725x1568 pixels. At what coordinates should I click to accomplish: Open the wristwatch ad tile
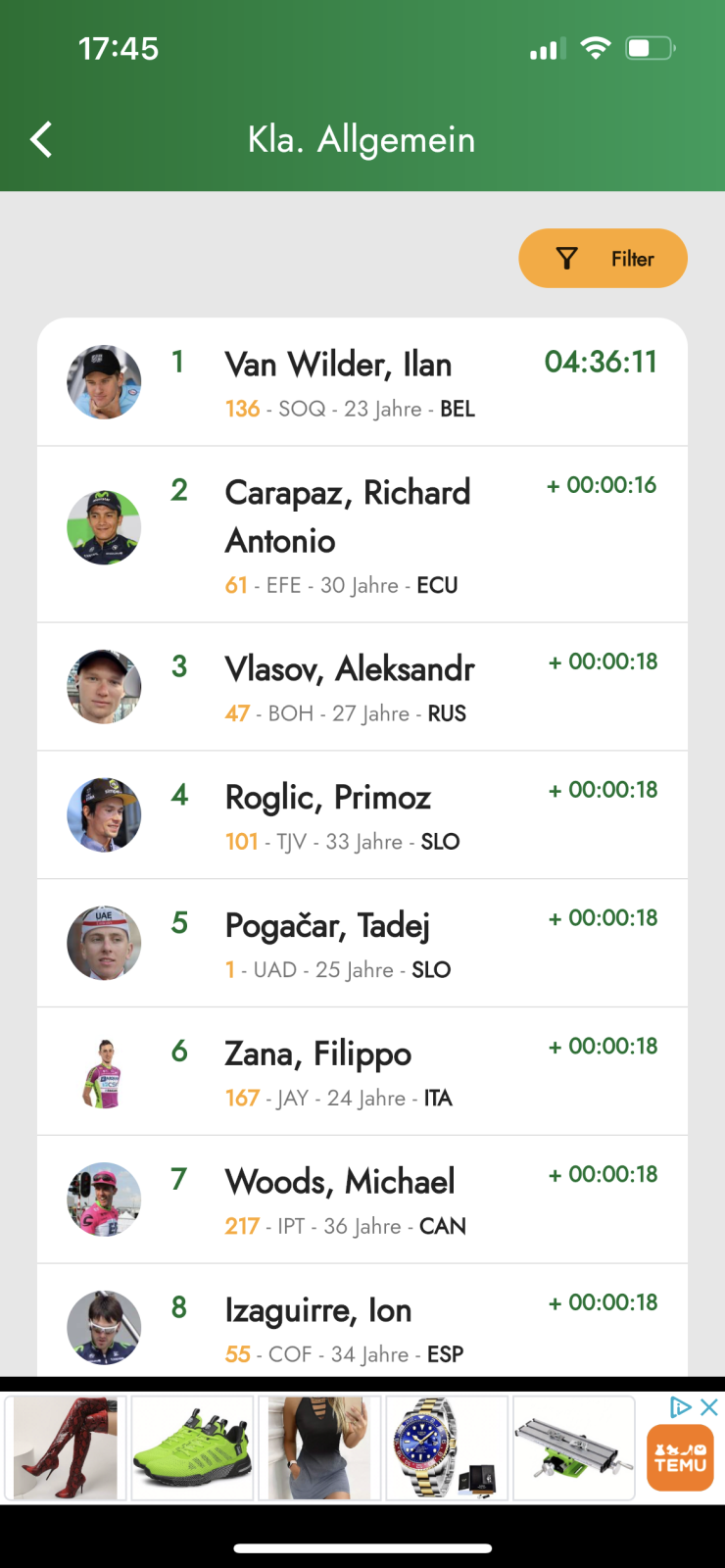(x=447, y=1448)
